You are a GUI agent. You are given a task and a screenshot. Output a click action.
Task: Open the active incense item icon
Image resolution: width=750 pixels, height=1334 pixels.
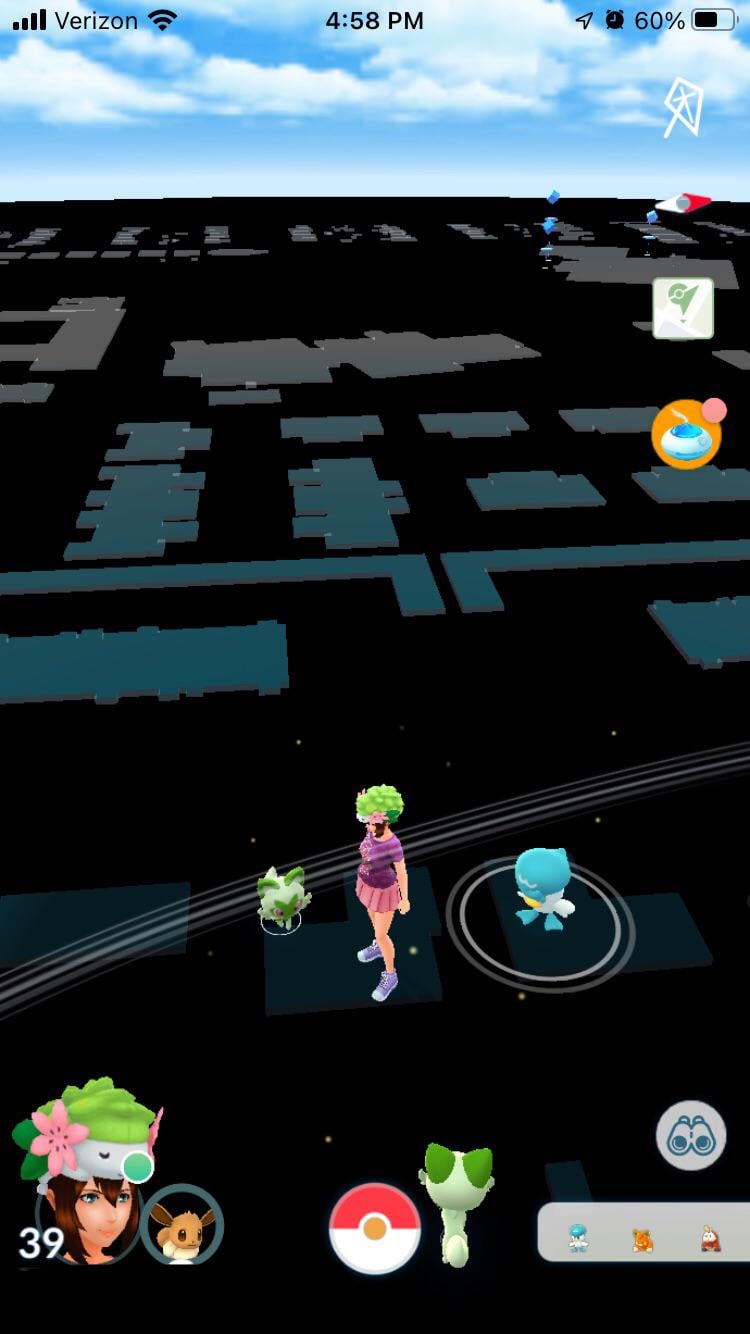[x=686, y=434]
